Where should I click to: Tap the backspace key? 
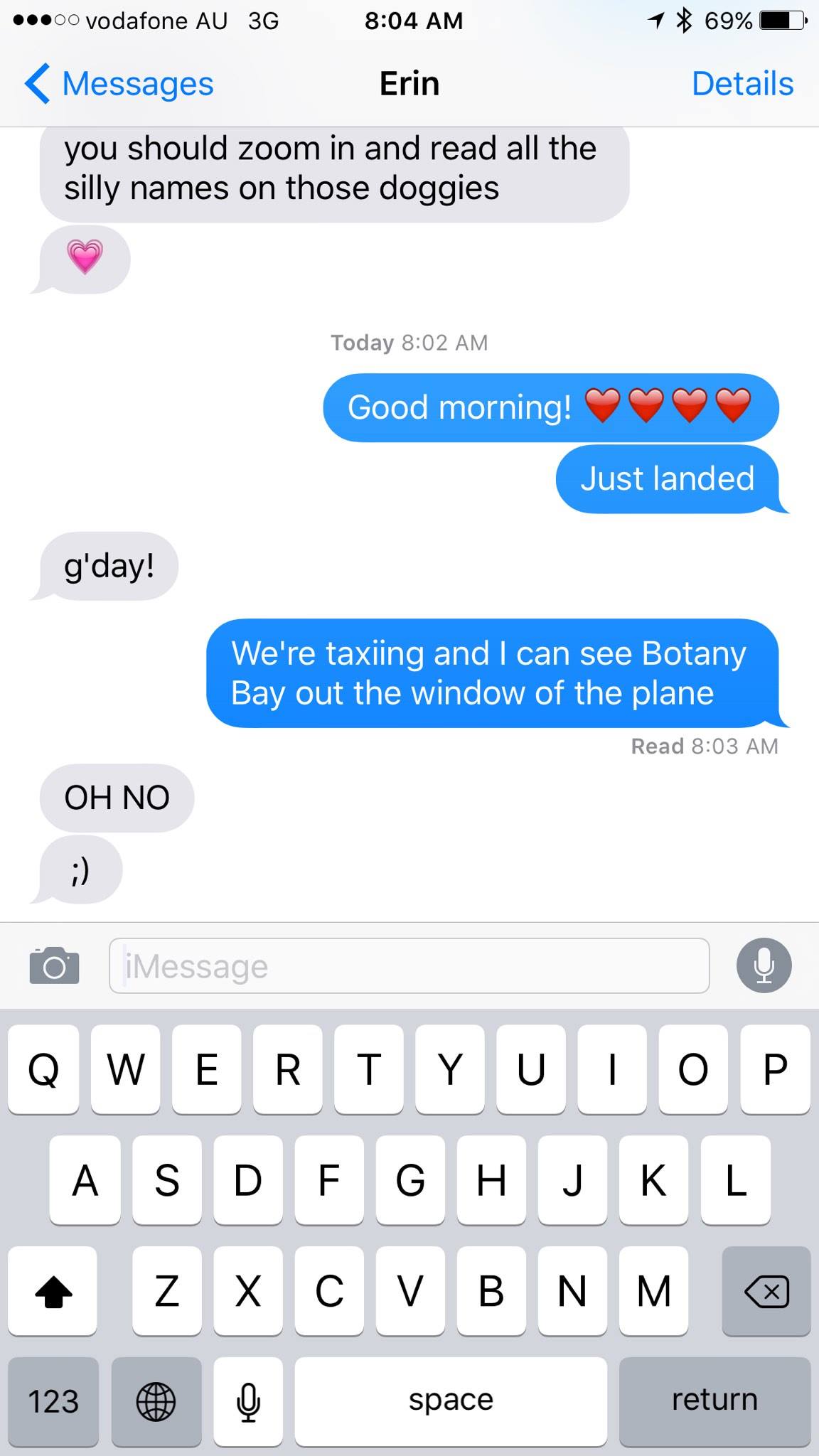[x=766, y=1290]
